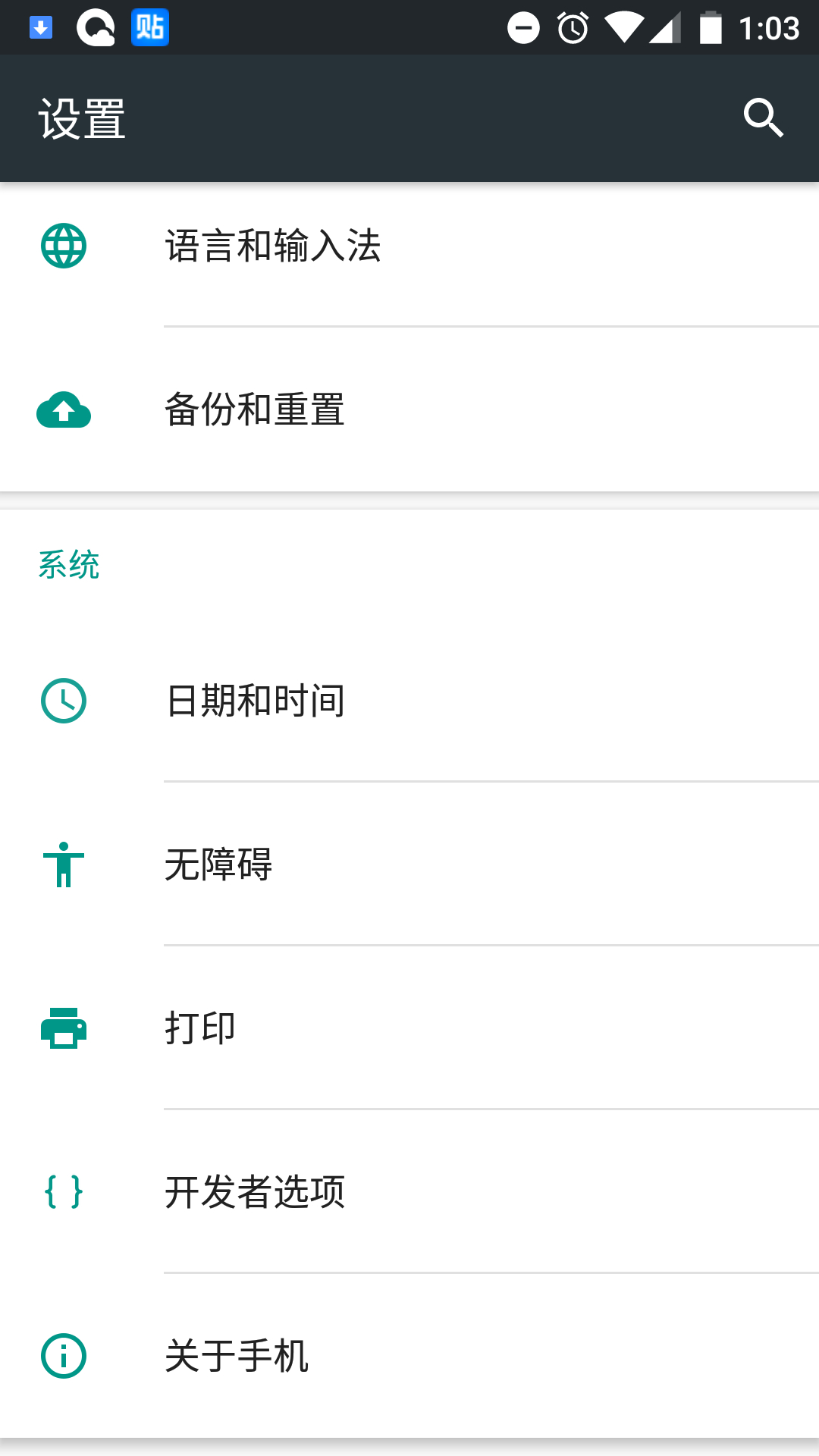
Task: Open 开发者选项 developer options
Action: (409, 1192)
